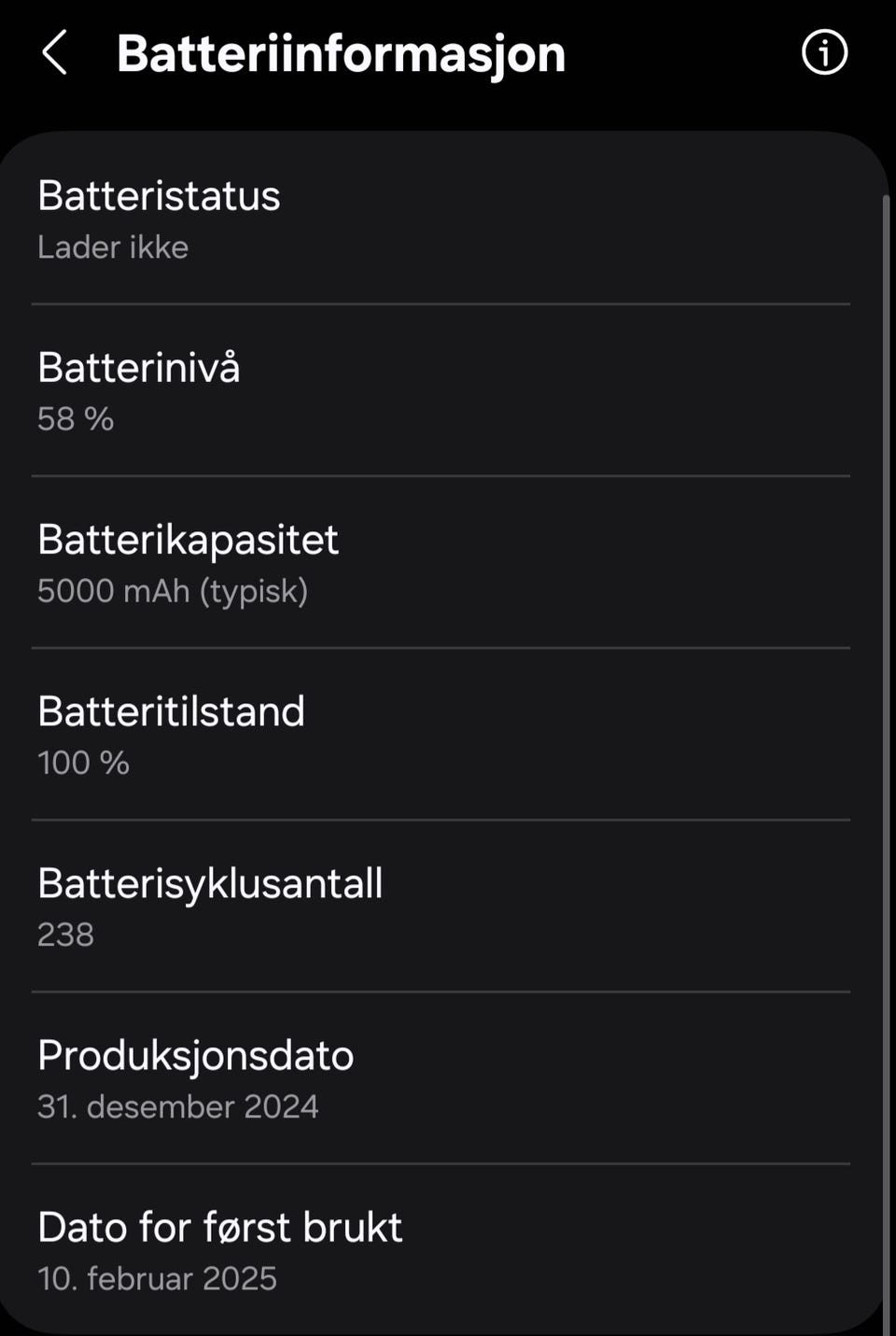Open the info icon in the header
The image size is (896, 1336).
click(x=824, y=52)
